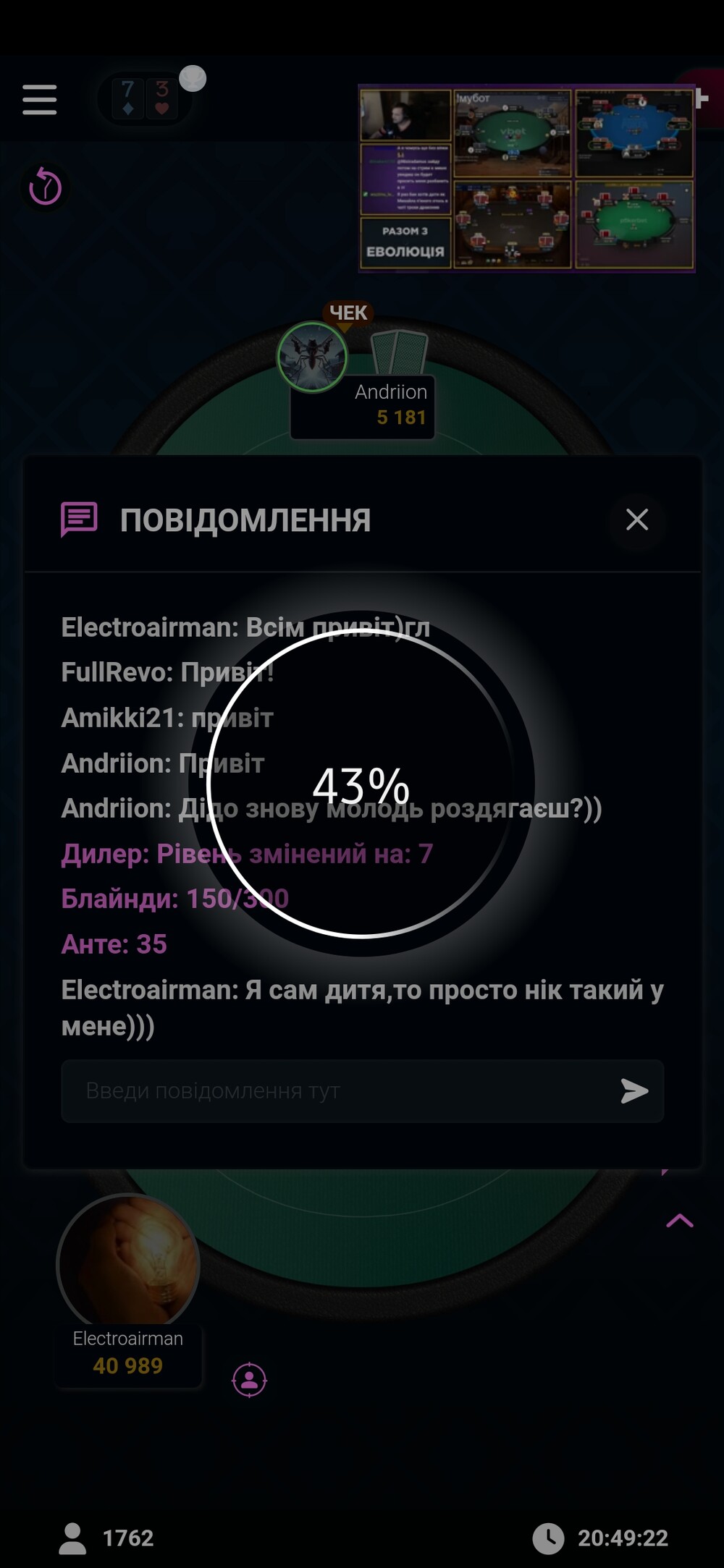Tap the 7 and 3 cards indicator

(145, 98)
